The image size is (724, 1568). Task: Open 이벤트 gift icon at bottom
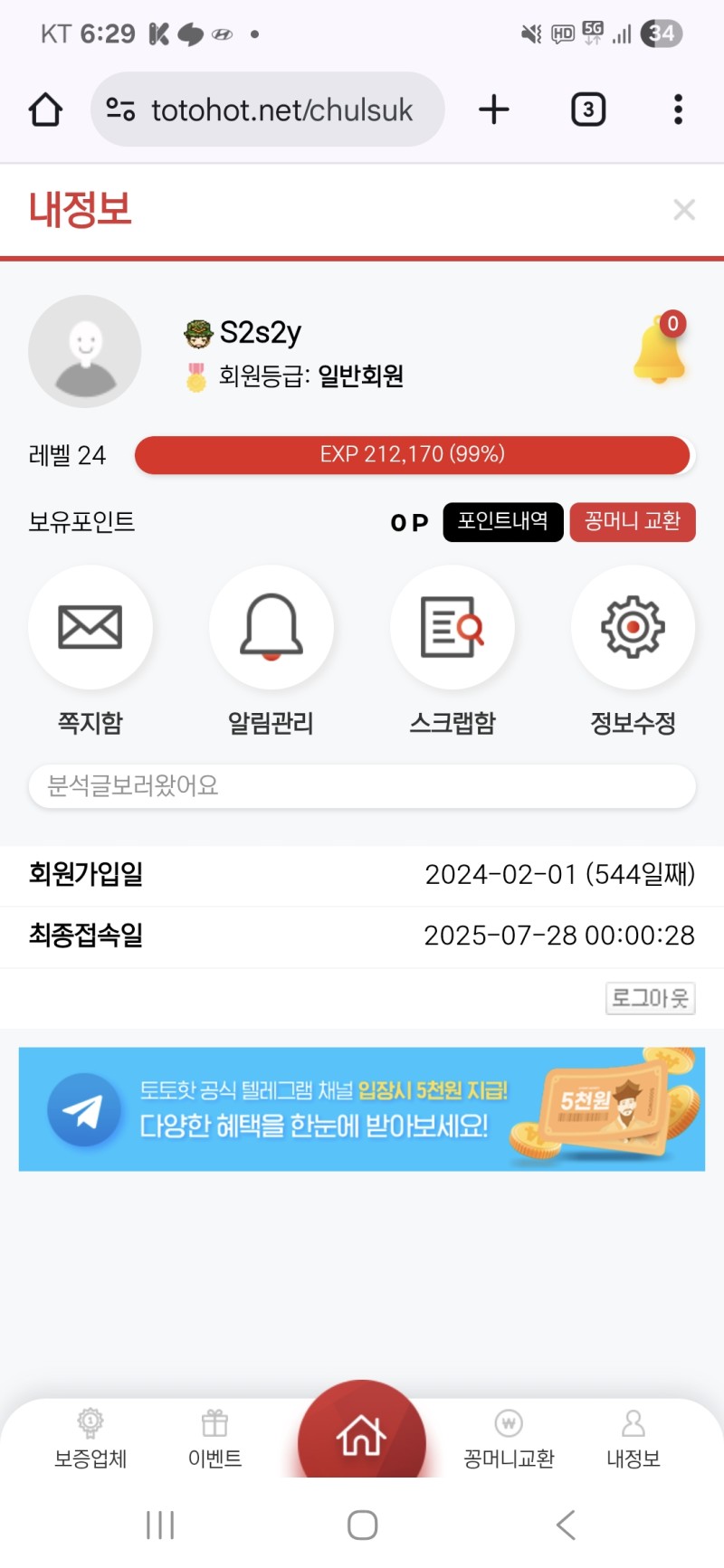pos(214,1439)
